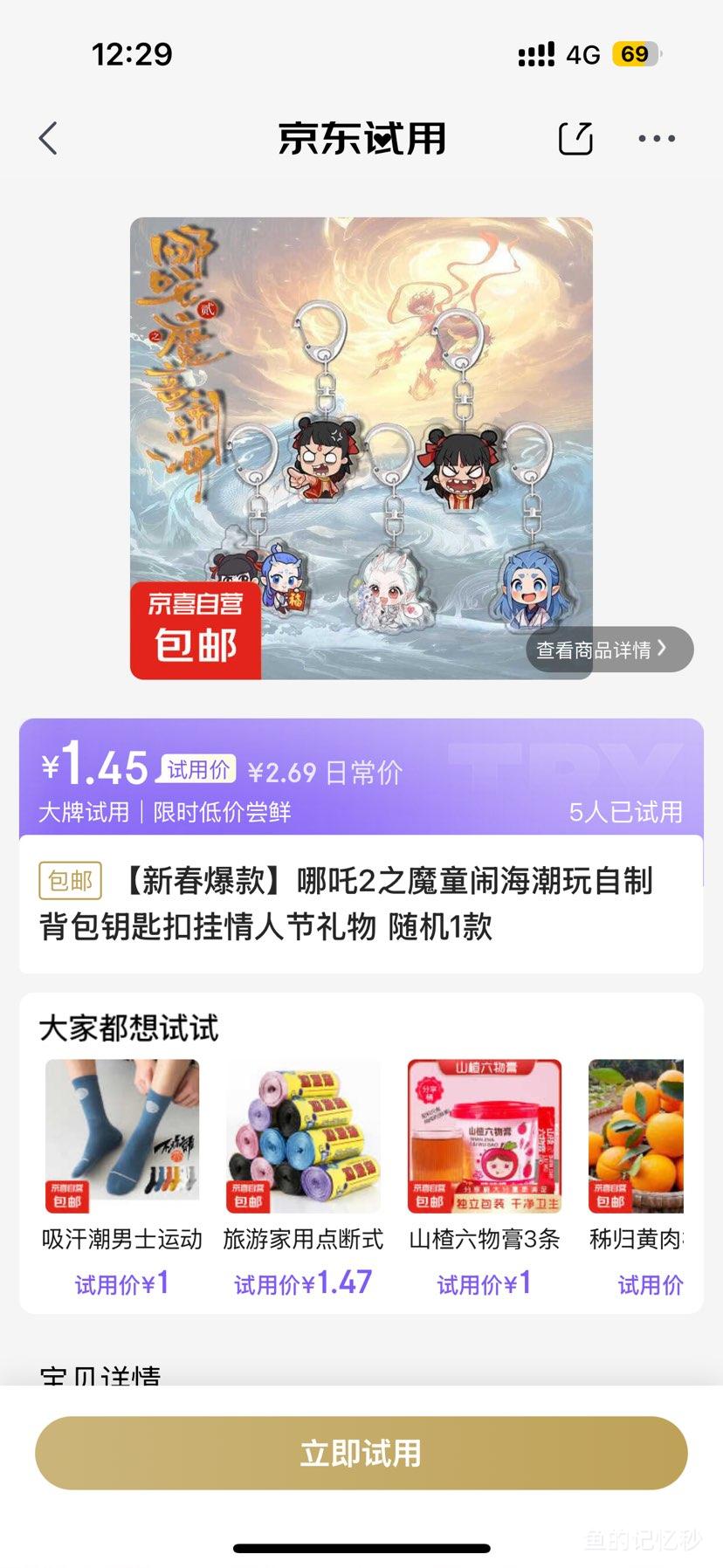Viewport: 723px width, 1568px height.
Task: Open the 秭归黄肉 orange product card
Action: click(637, 1179)
